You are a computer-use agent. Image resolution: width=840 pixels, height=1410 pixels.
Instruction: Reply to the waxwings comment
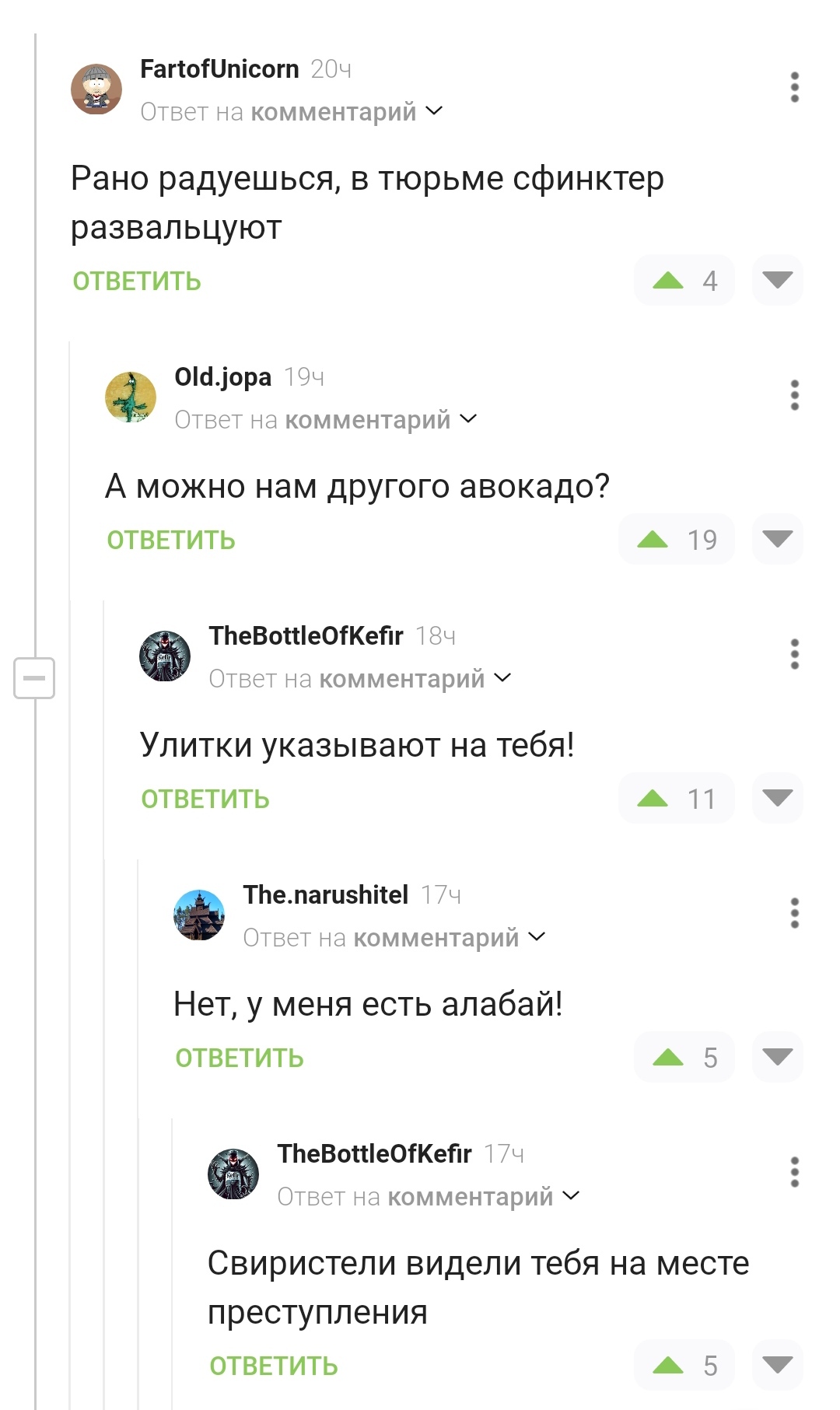(x=274, y=1366)
